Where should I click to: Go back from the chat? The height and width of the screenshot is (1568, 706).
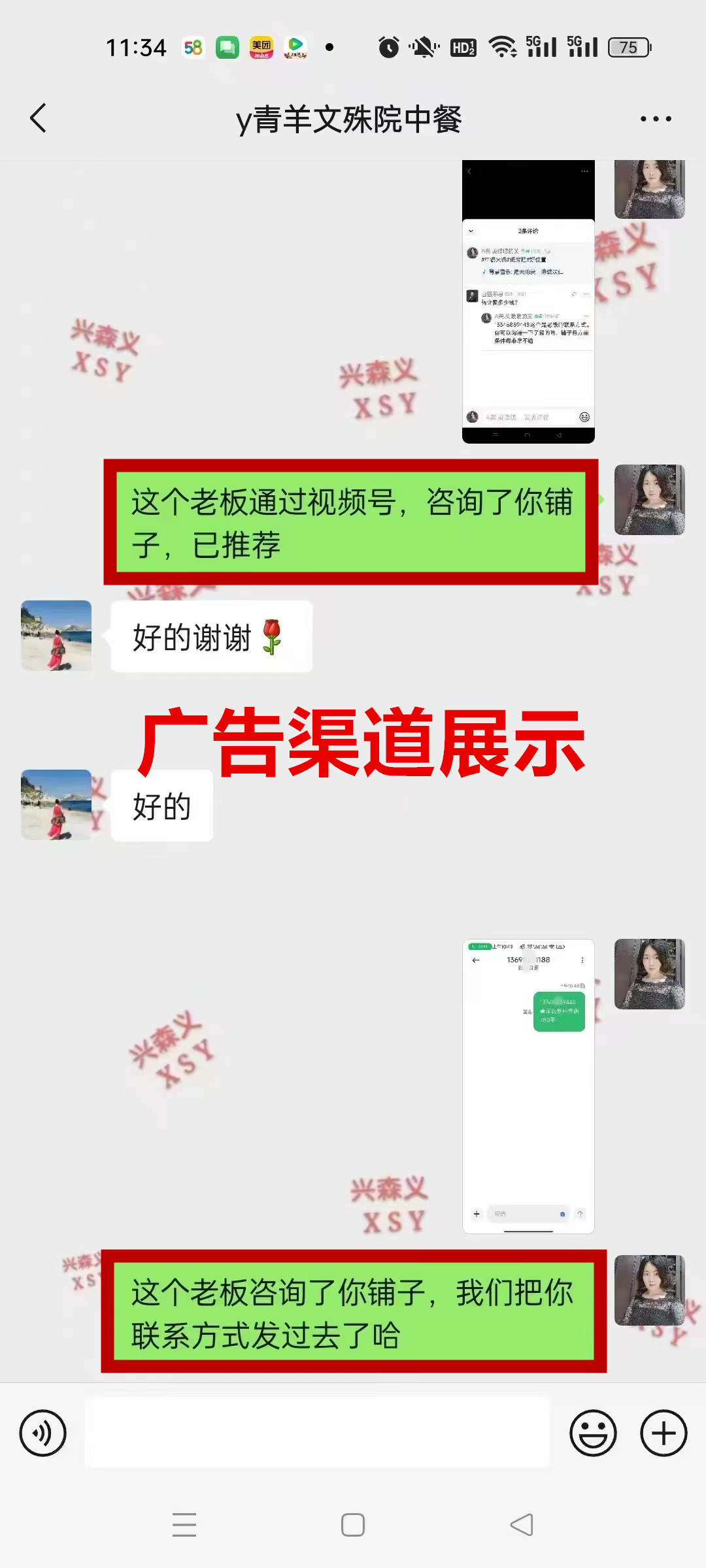point(39,118)
